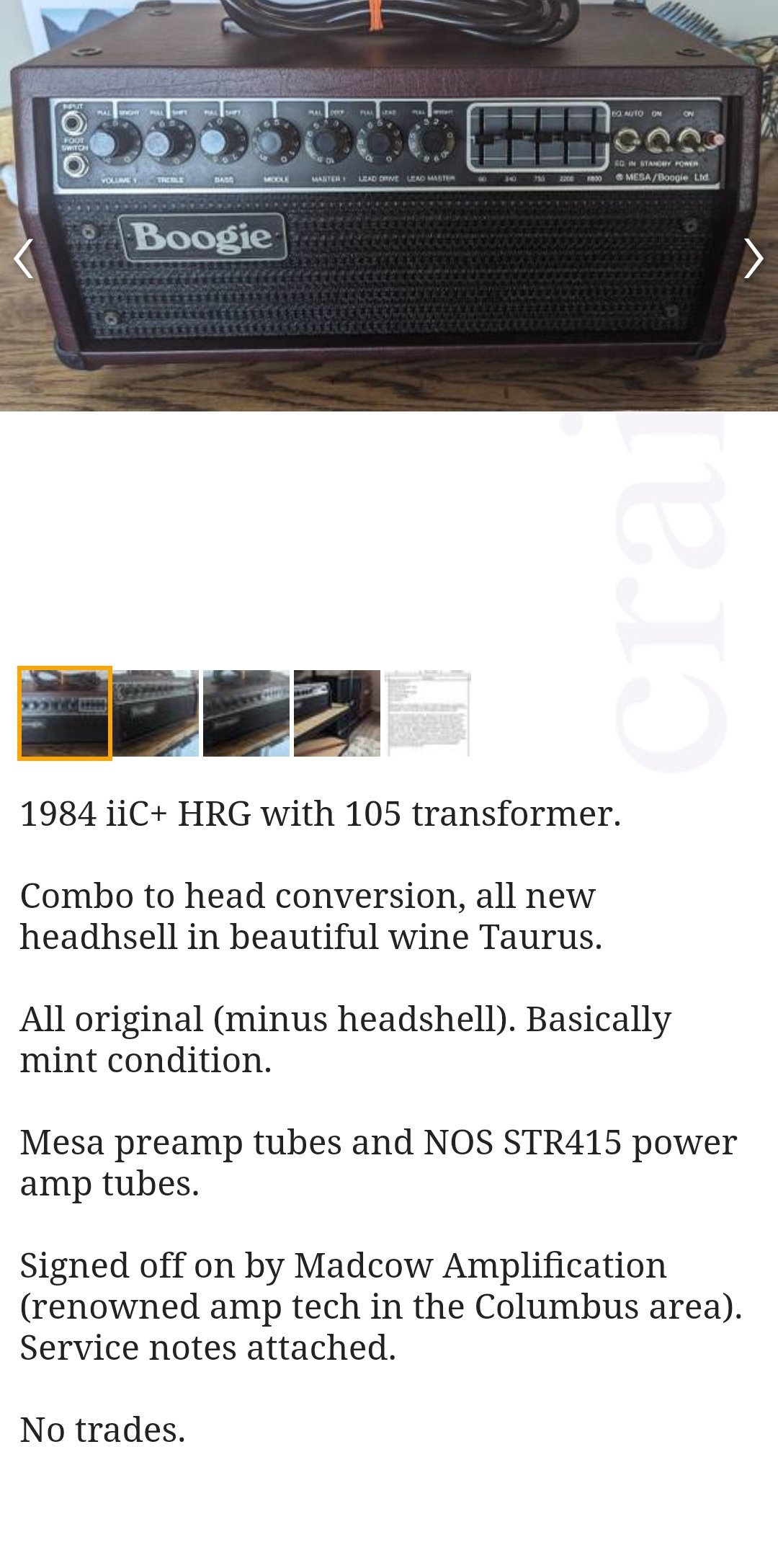Select the first highlighted thumbnail
The image size is (778, 1568).
click(65, 713)
